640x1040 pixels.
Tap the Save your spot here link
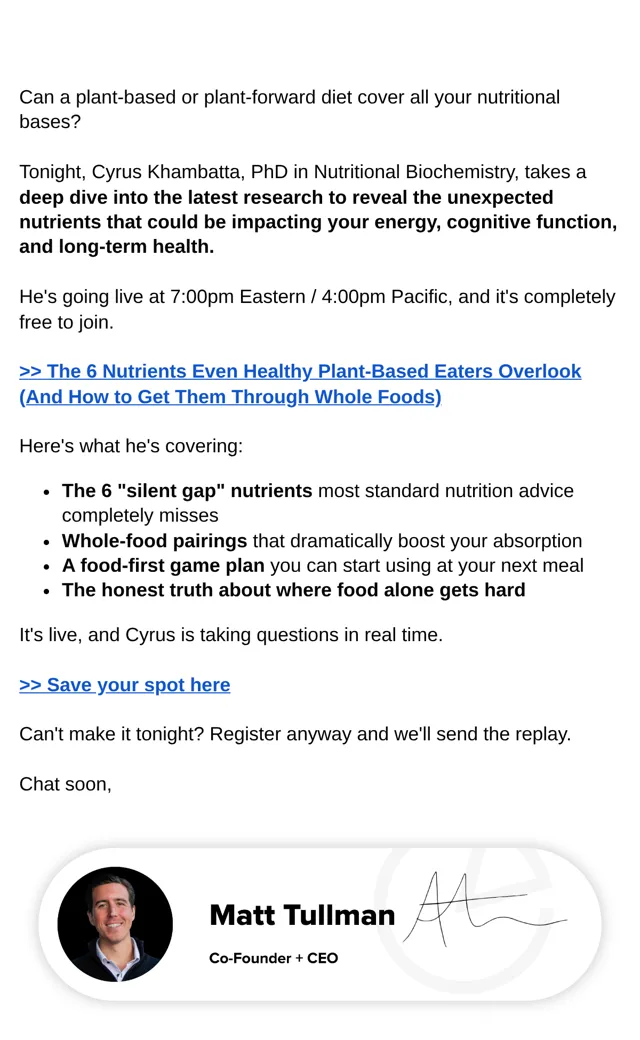125,684
